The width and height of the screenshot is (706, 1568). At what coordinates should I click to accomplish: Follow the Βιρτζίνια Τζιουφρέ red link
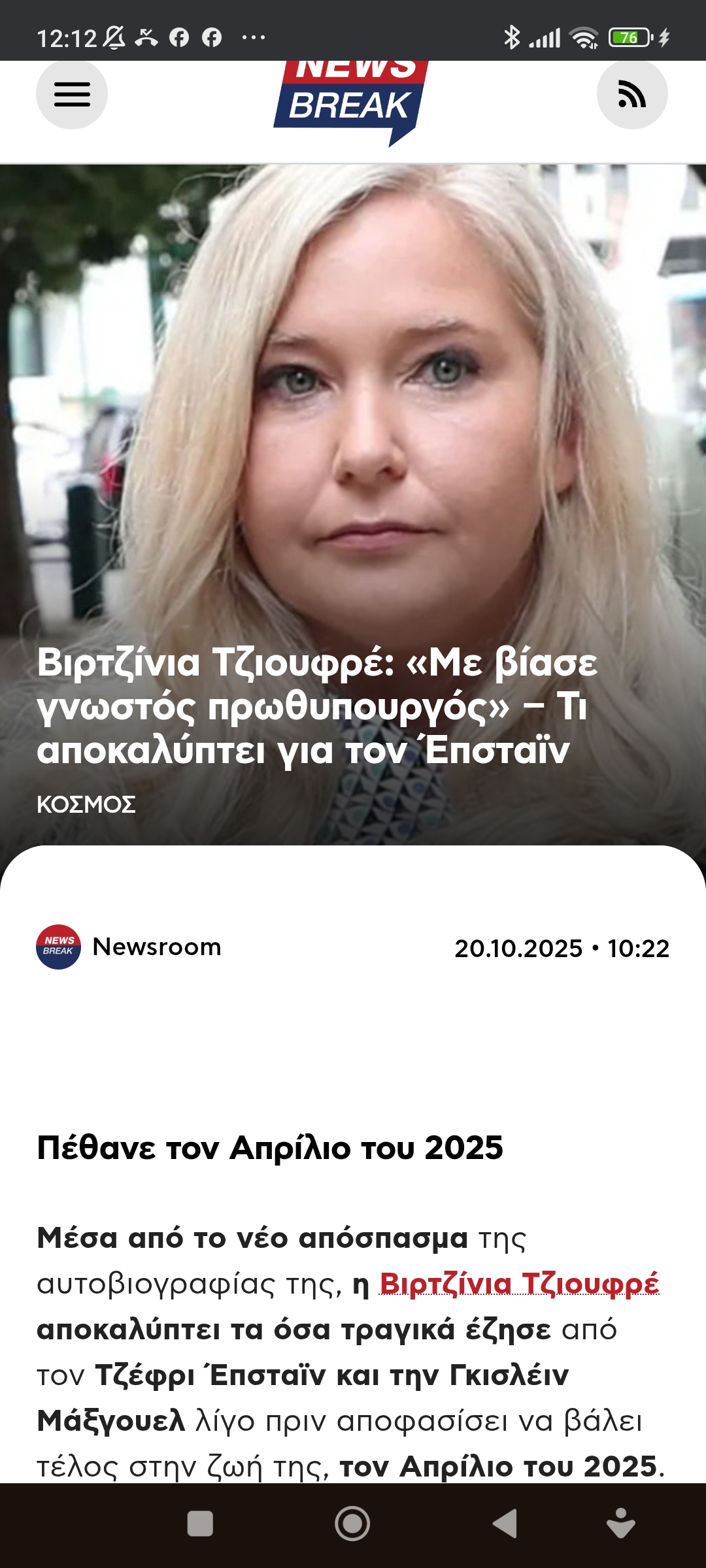(x=519, y=1284)
